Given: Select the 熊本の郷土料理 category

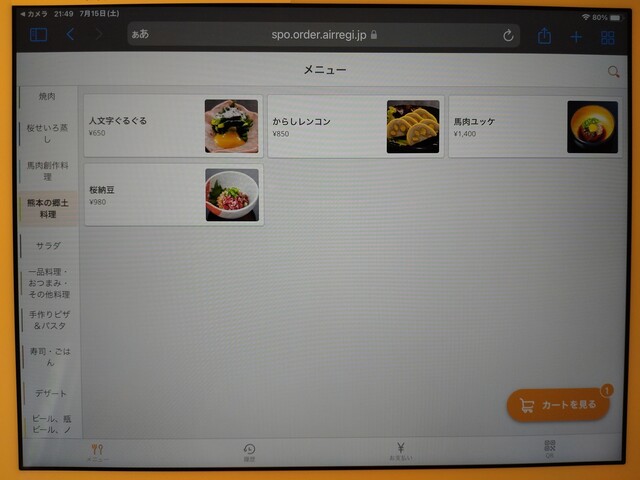Looking at the screenshot, I should pyautogui.click(x=47, y=208).
